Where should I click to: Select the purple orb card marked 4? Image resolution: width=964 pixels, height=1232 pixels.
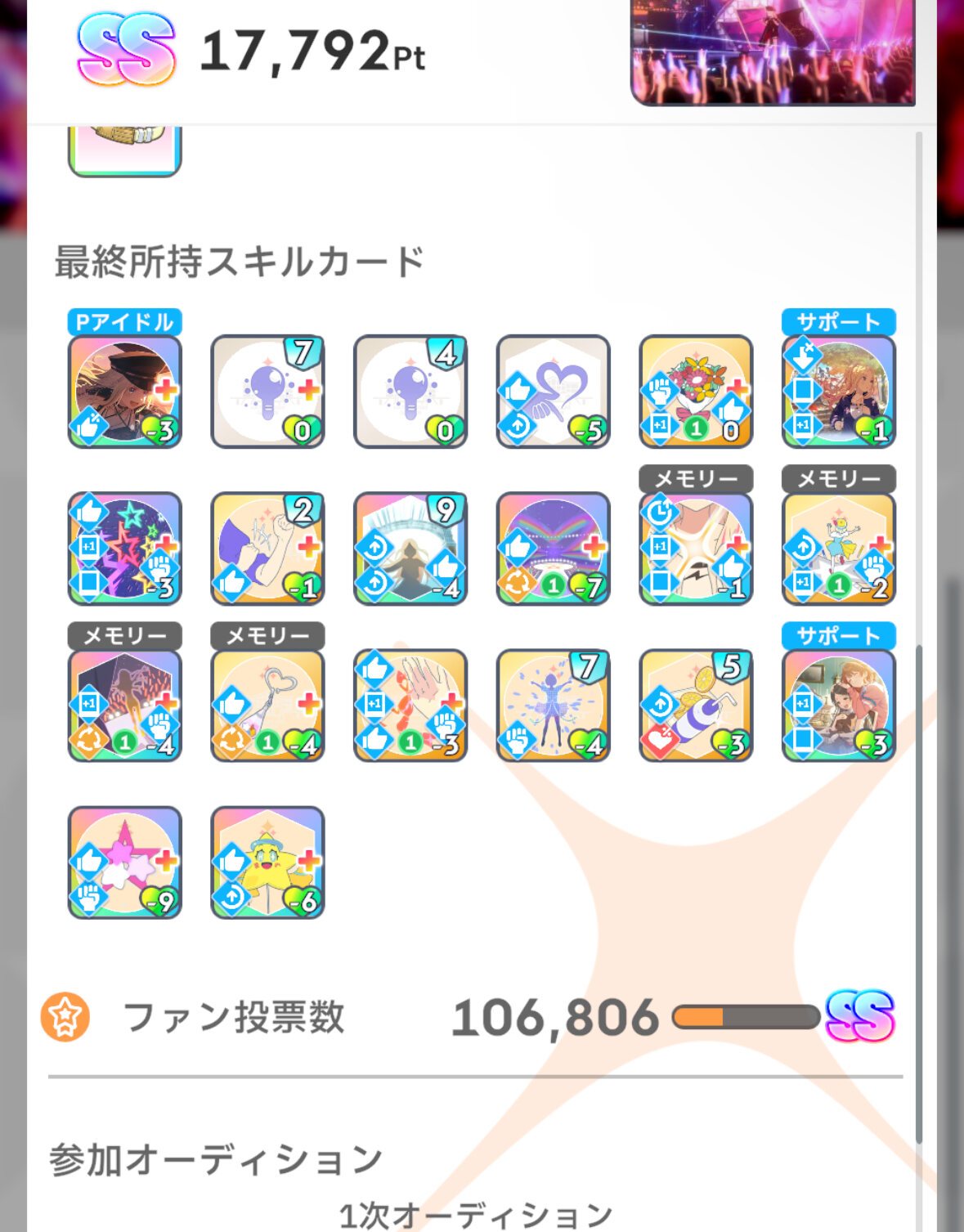[x=410, y=392]
